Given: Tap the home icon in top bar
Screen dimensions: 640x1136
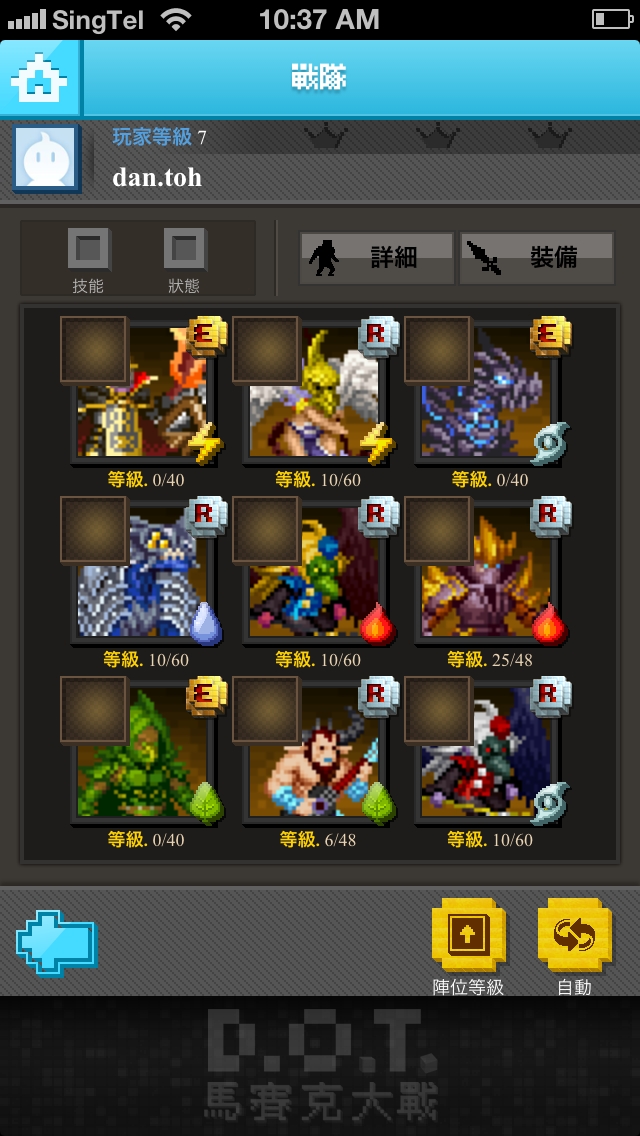Looking at the screenshot, I should click(41, 79).
